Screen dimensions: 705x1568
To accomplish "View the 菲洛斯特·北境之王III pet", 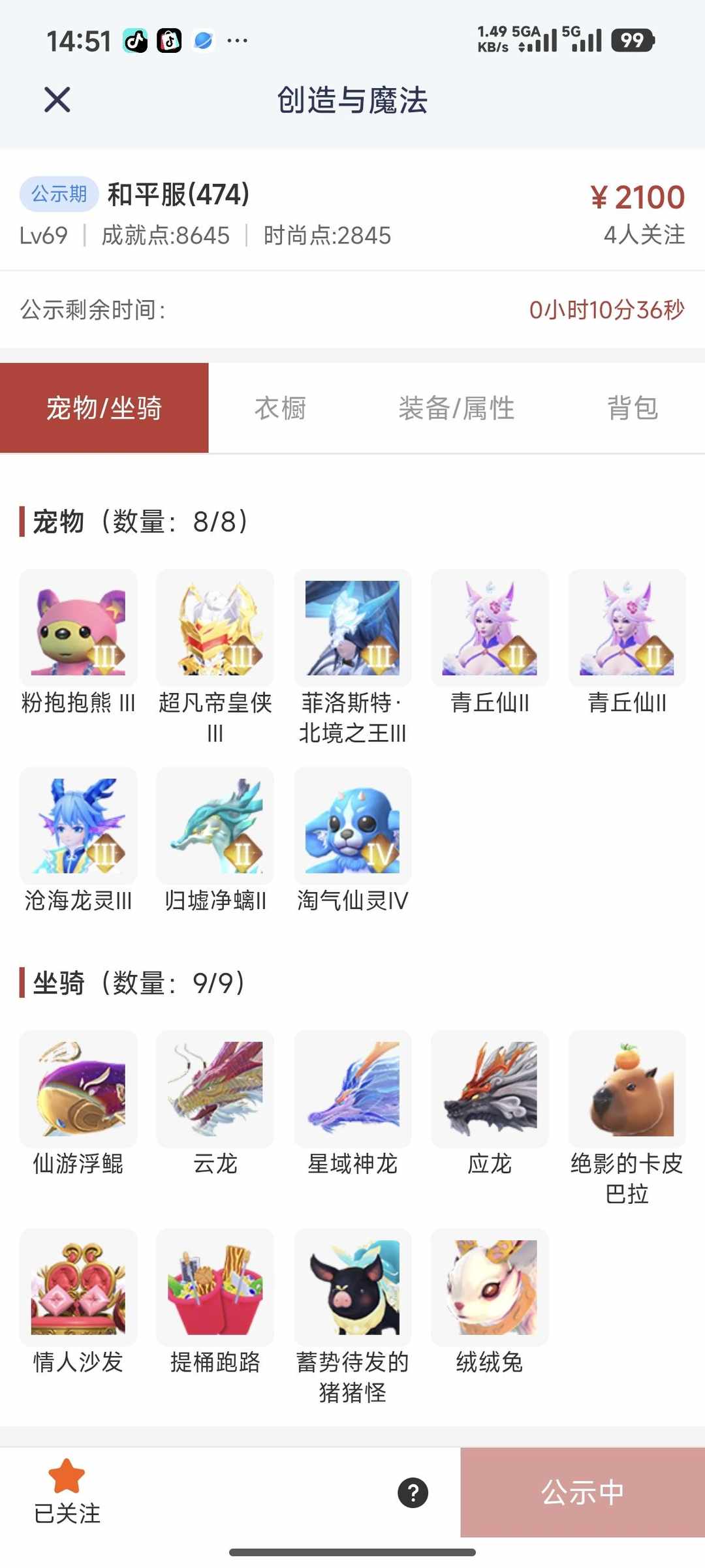I will click(352, 628).
